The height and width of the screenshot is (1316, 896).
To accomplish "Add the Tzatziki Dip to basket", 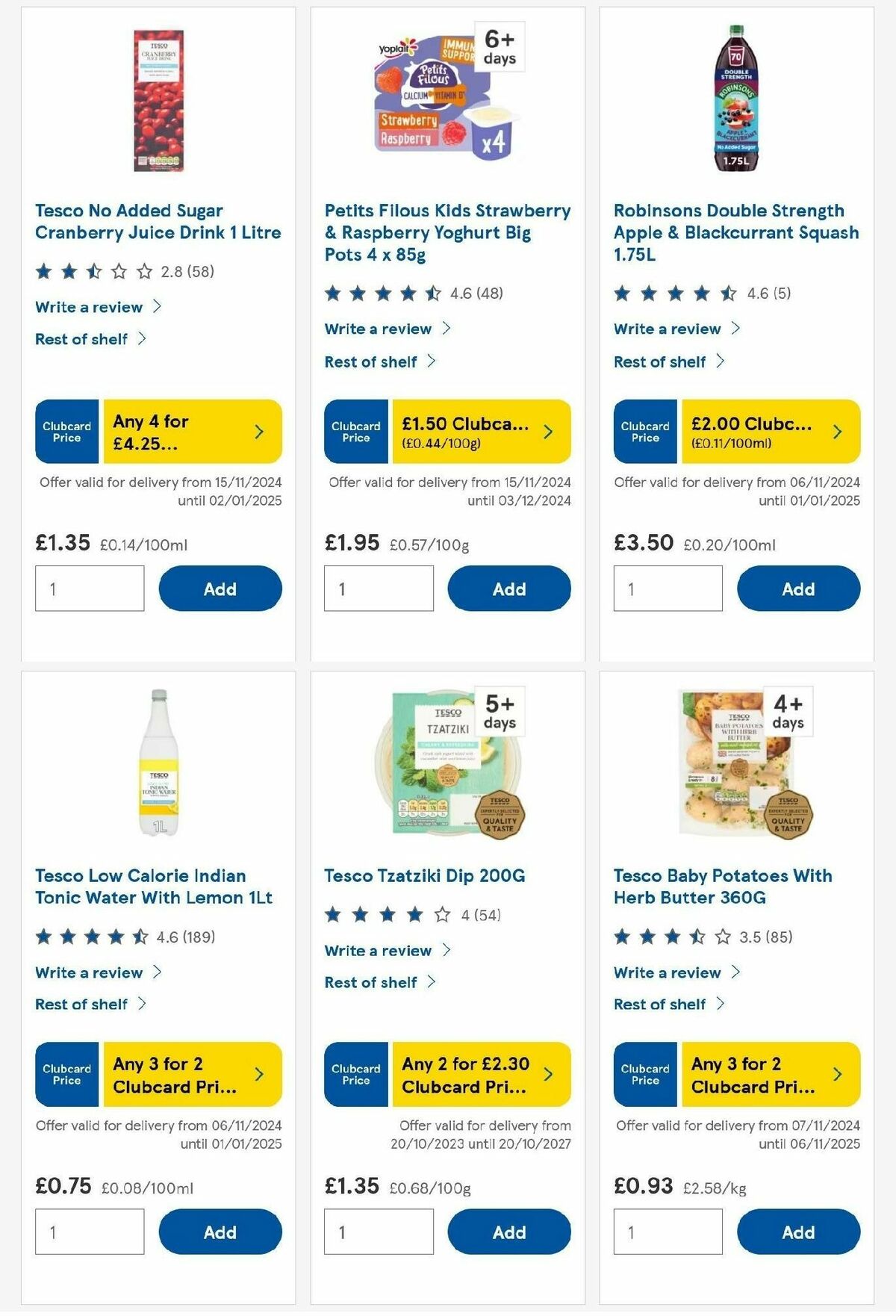I will click(508, 1232).
